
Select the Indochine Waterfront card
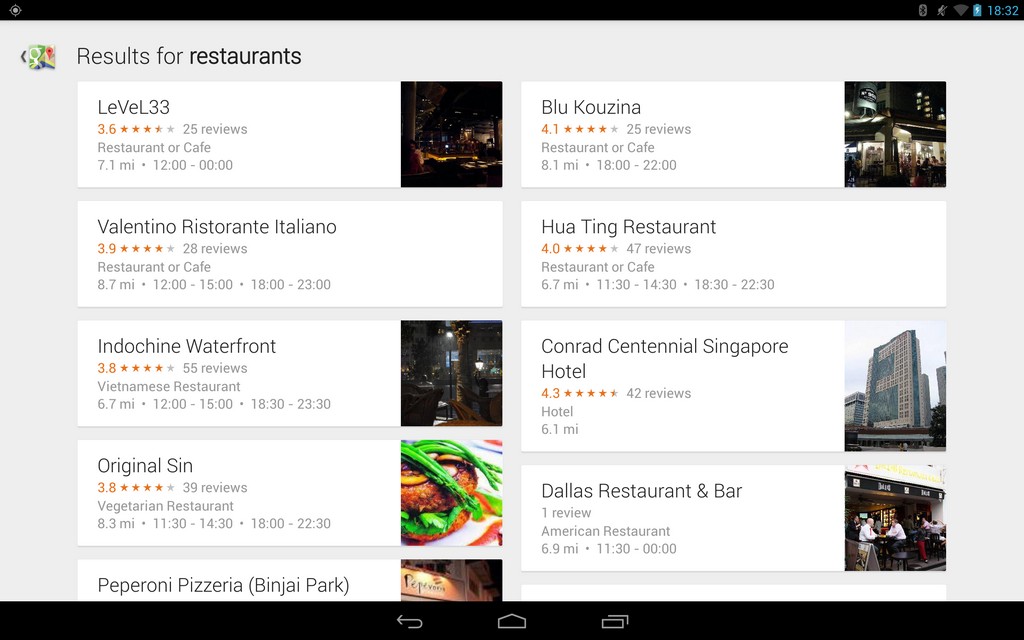pos(240,373)
